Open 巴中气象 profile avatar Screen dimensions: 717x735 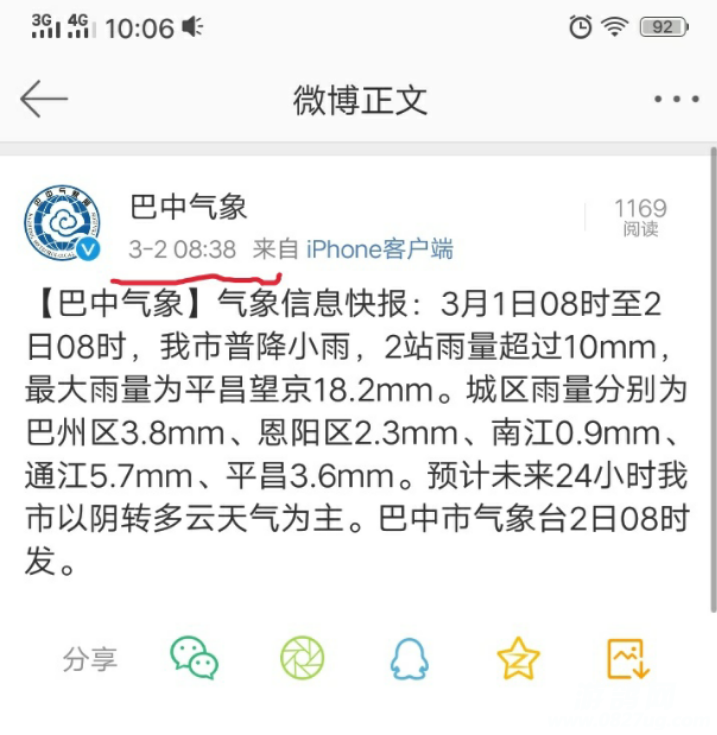coord(64,222)
